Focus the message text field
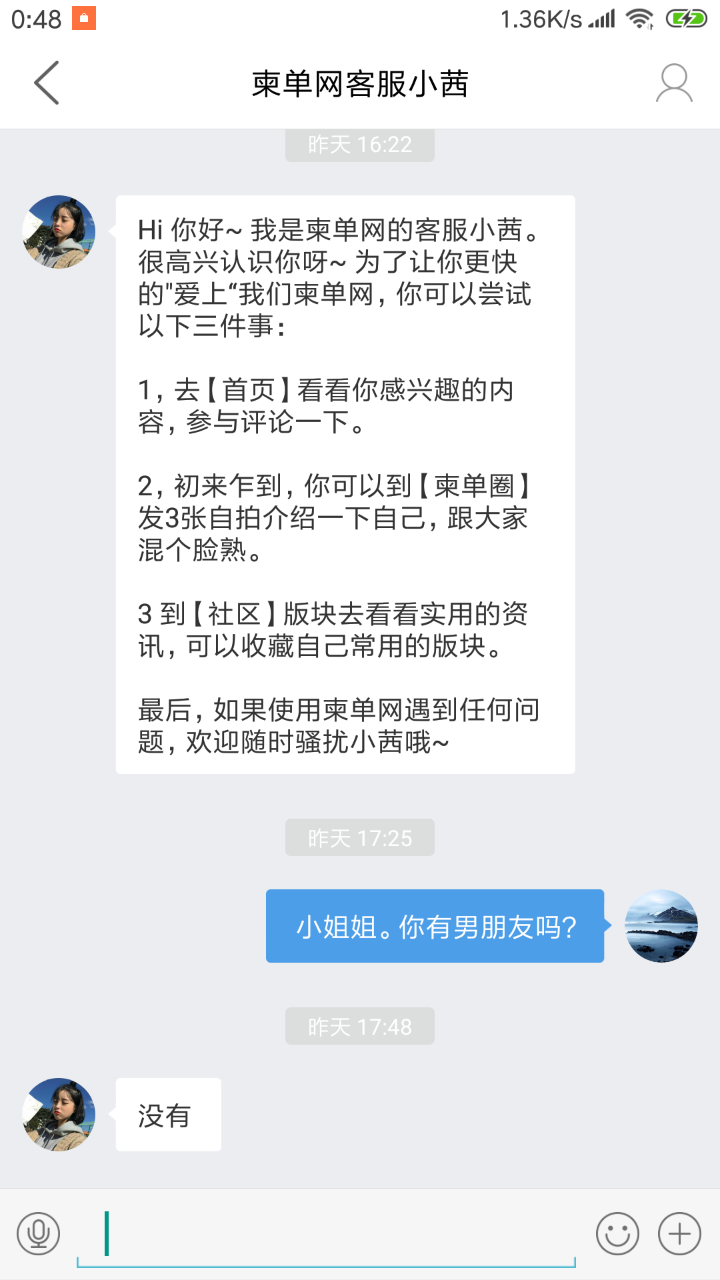 coord(326,1233)
